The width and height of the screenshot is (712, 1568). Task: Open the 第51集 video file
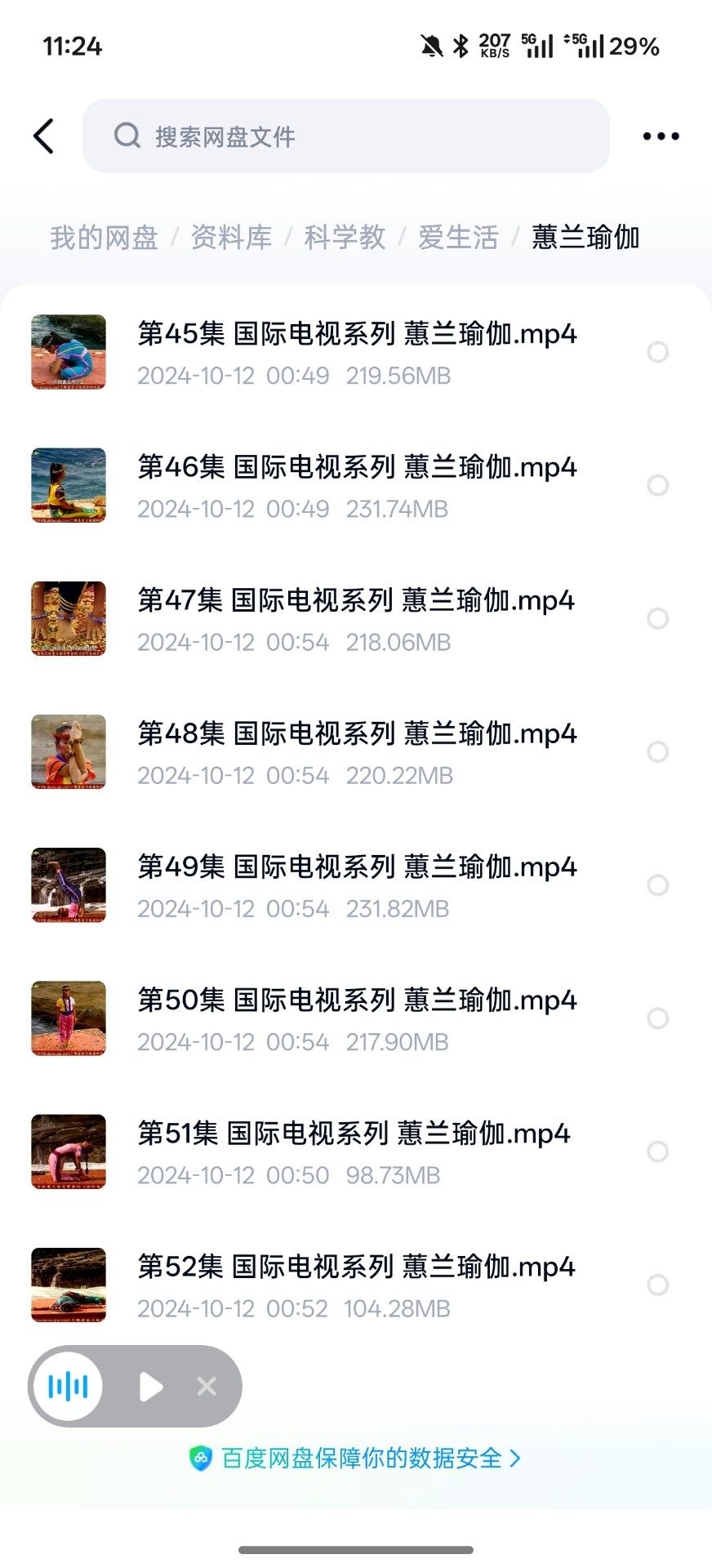pos(354,1134)
